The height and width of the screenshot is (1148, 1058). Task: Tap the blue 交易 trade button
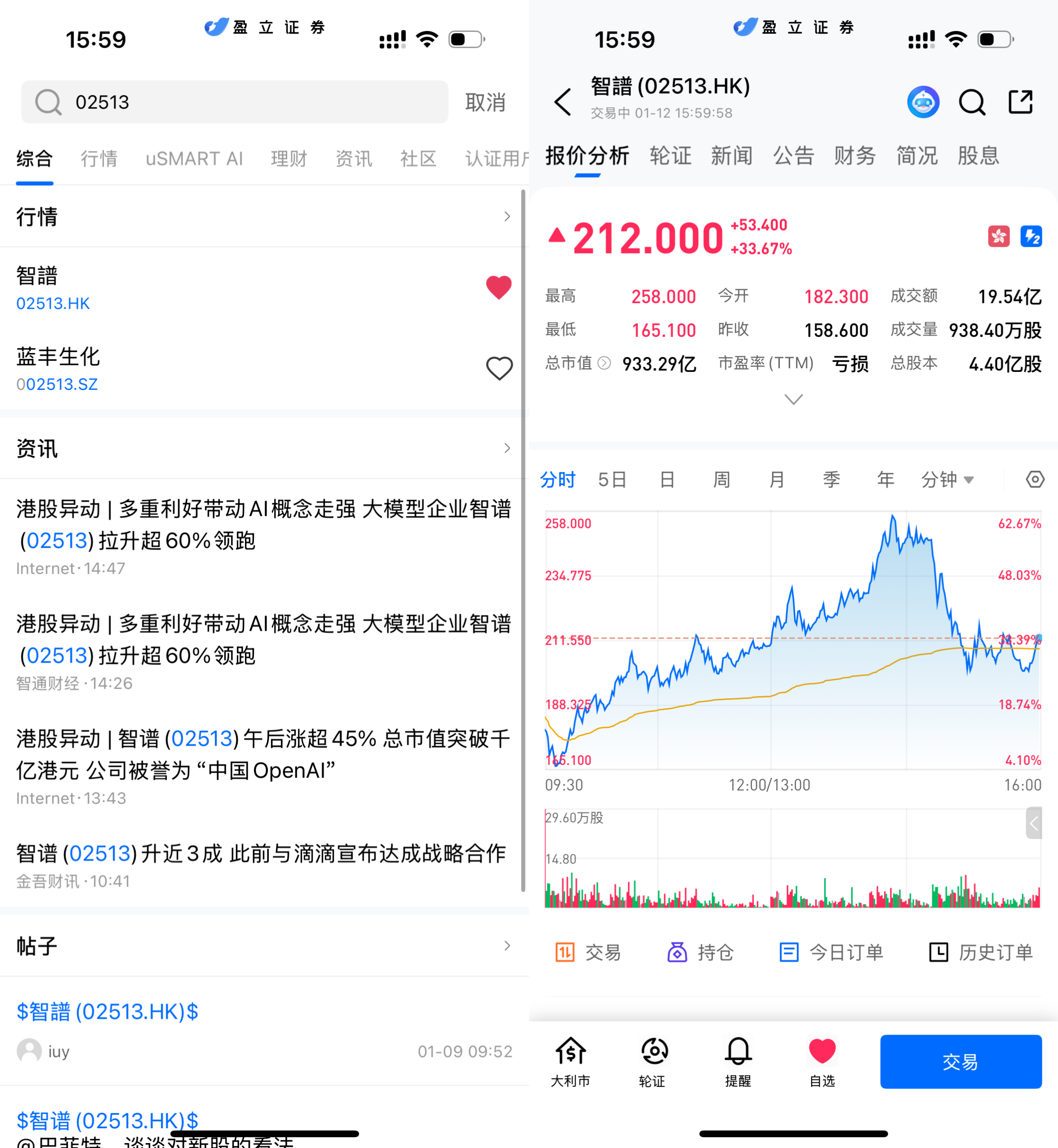(960, 1061)
